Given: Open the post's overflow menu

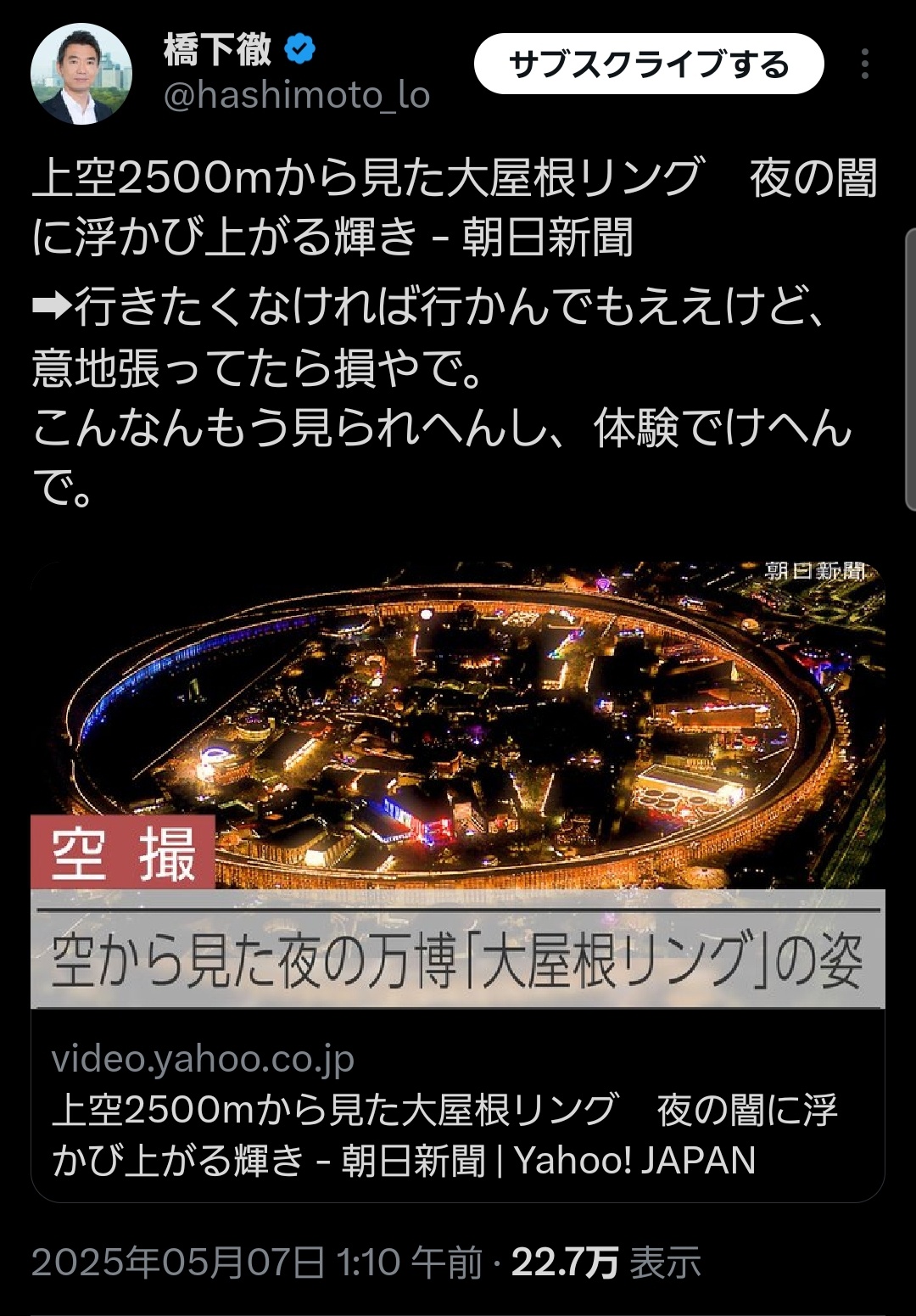Looking at the screenshot, I should coord(864,64).
